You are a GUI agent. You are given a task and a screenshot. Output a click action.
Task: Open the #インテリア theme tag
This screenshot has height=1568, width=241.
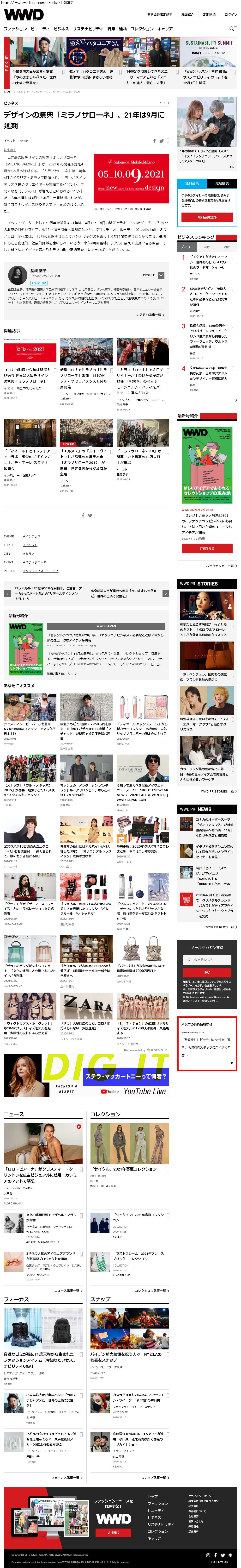32,536
